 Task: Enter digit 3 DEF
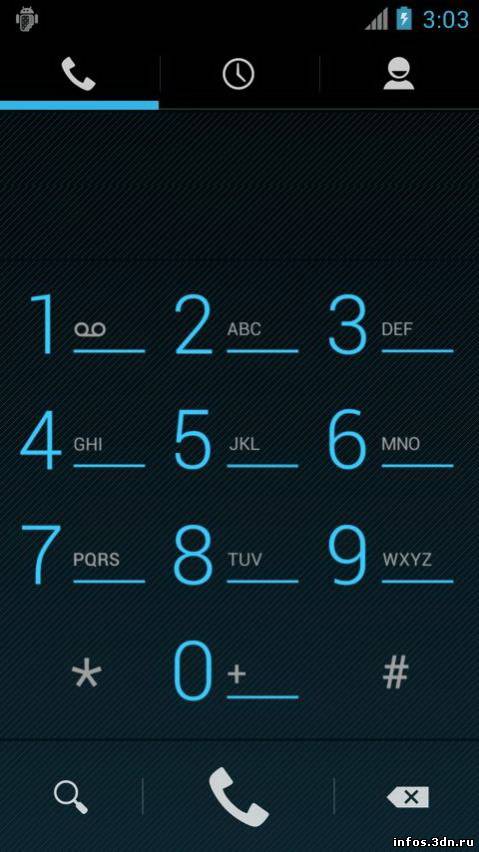(x=391, y=325)
